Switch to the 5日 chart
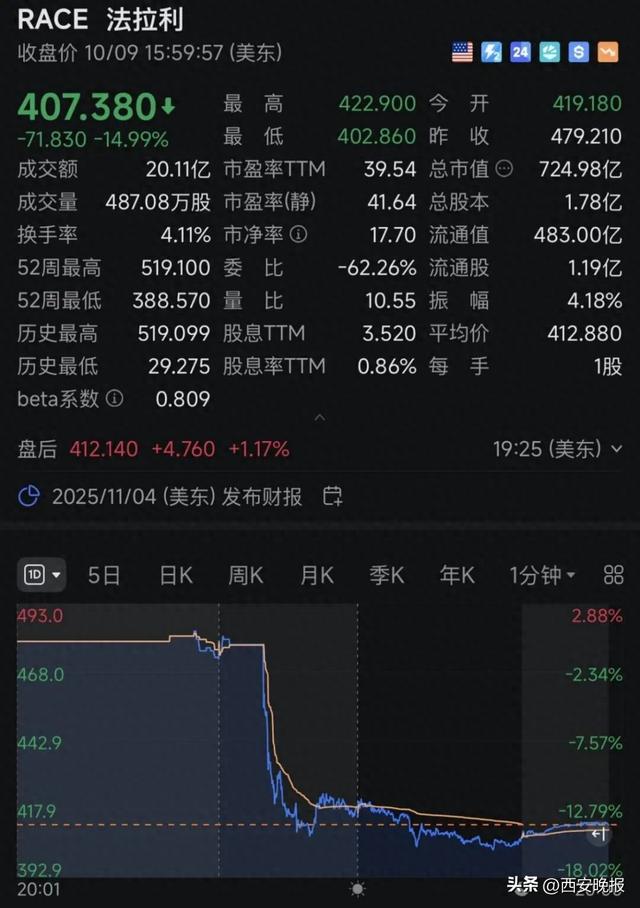 (x=104, y=575)
